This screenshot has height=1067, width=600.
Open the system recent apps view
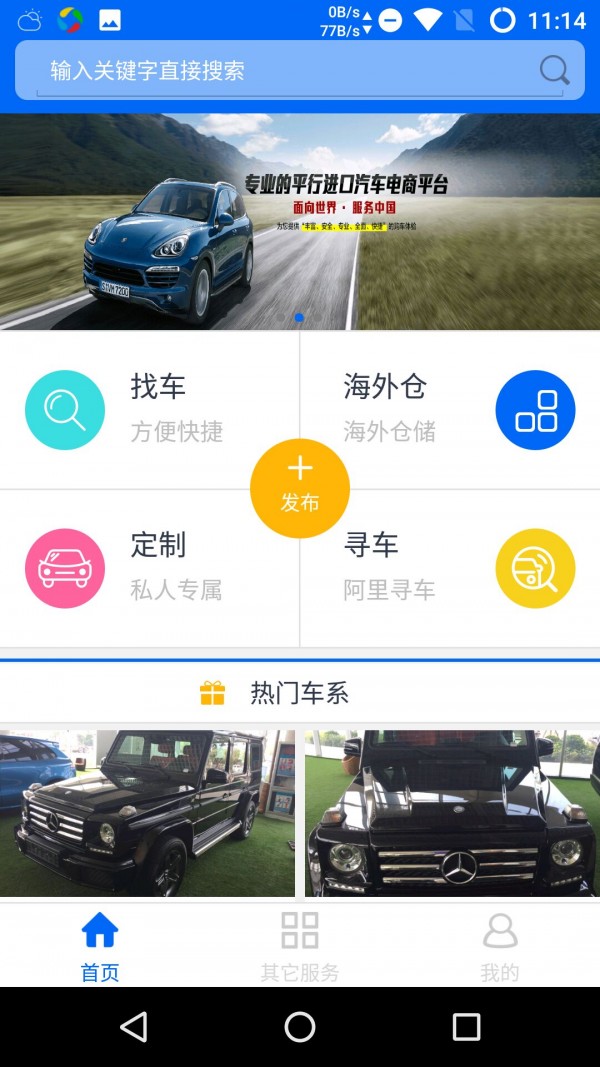pos(466,1027)
